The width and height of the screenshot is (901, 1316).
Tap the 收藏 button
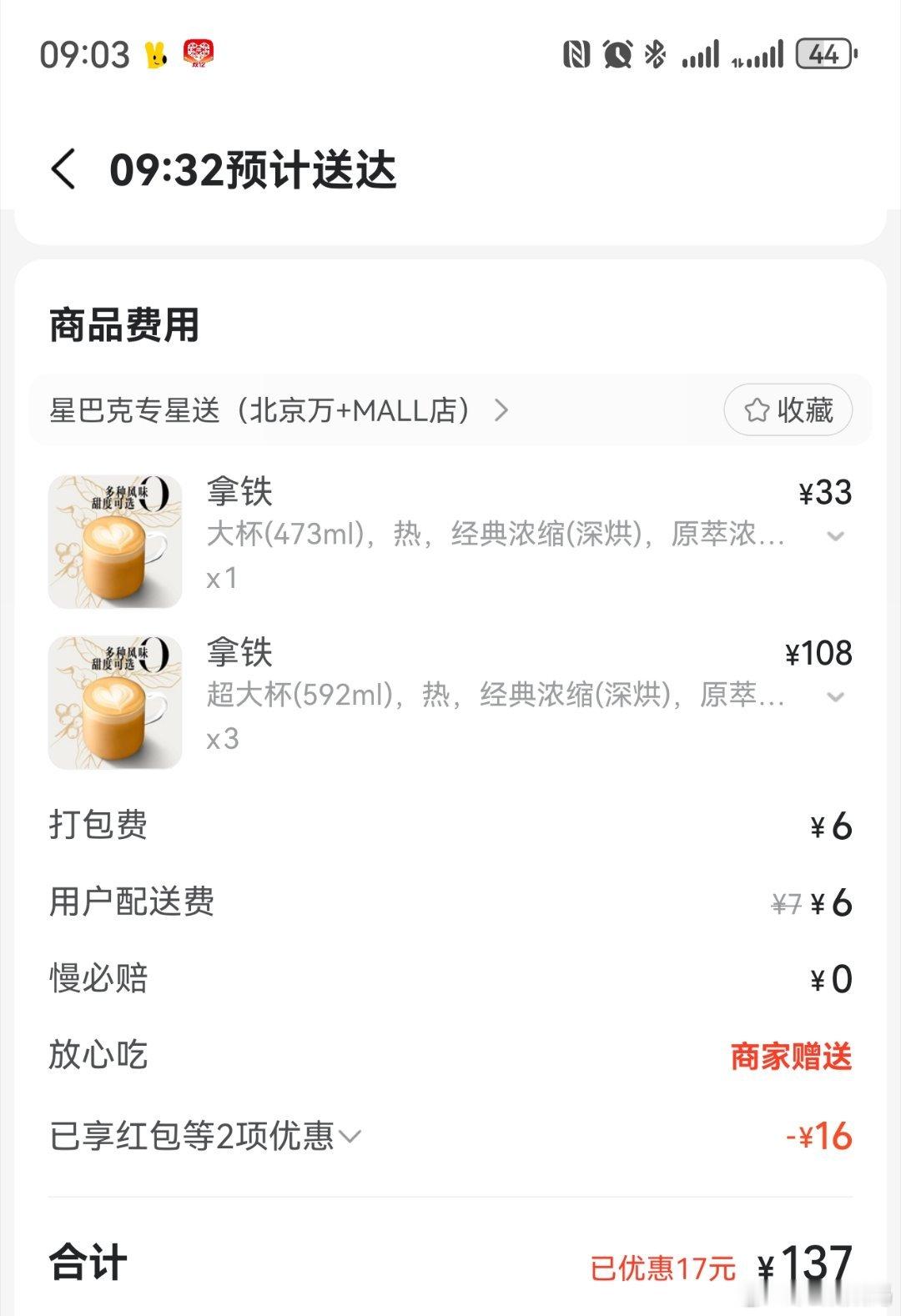(x=788, y=409)
